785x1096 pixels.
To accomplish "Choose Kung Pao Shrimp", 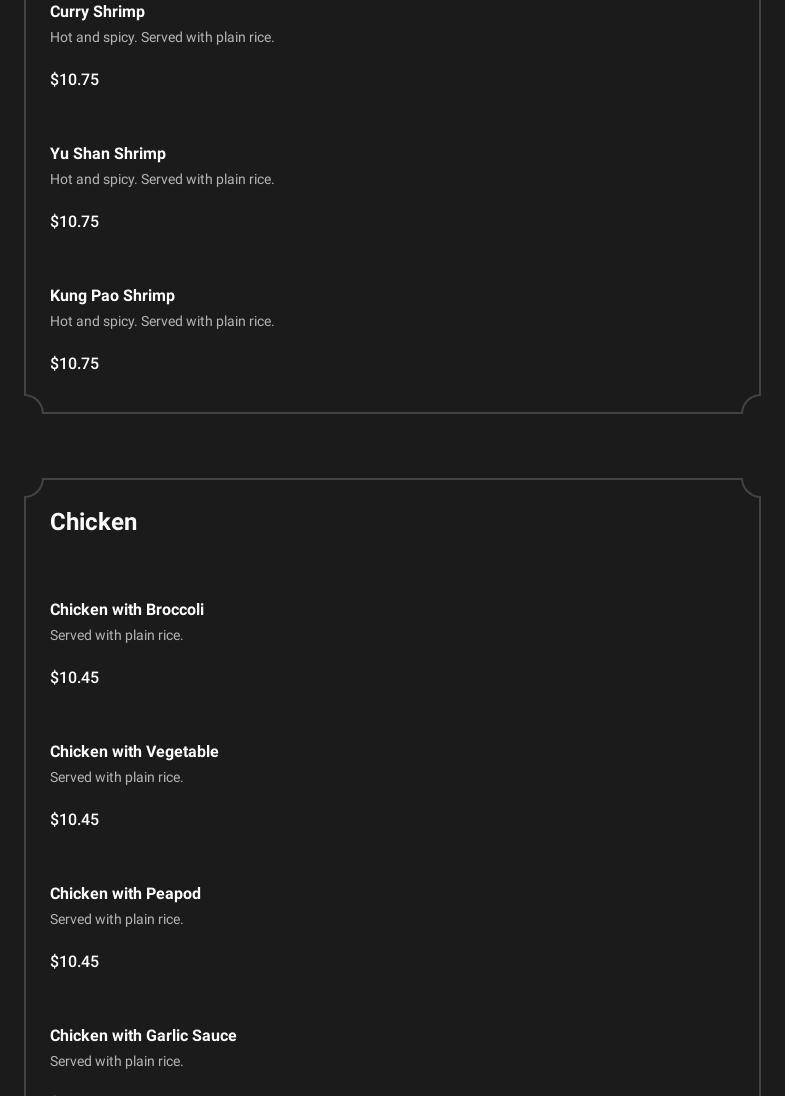I will (x=113, y=296).
